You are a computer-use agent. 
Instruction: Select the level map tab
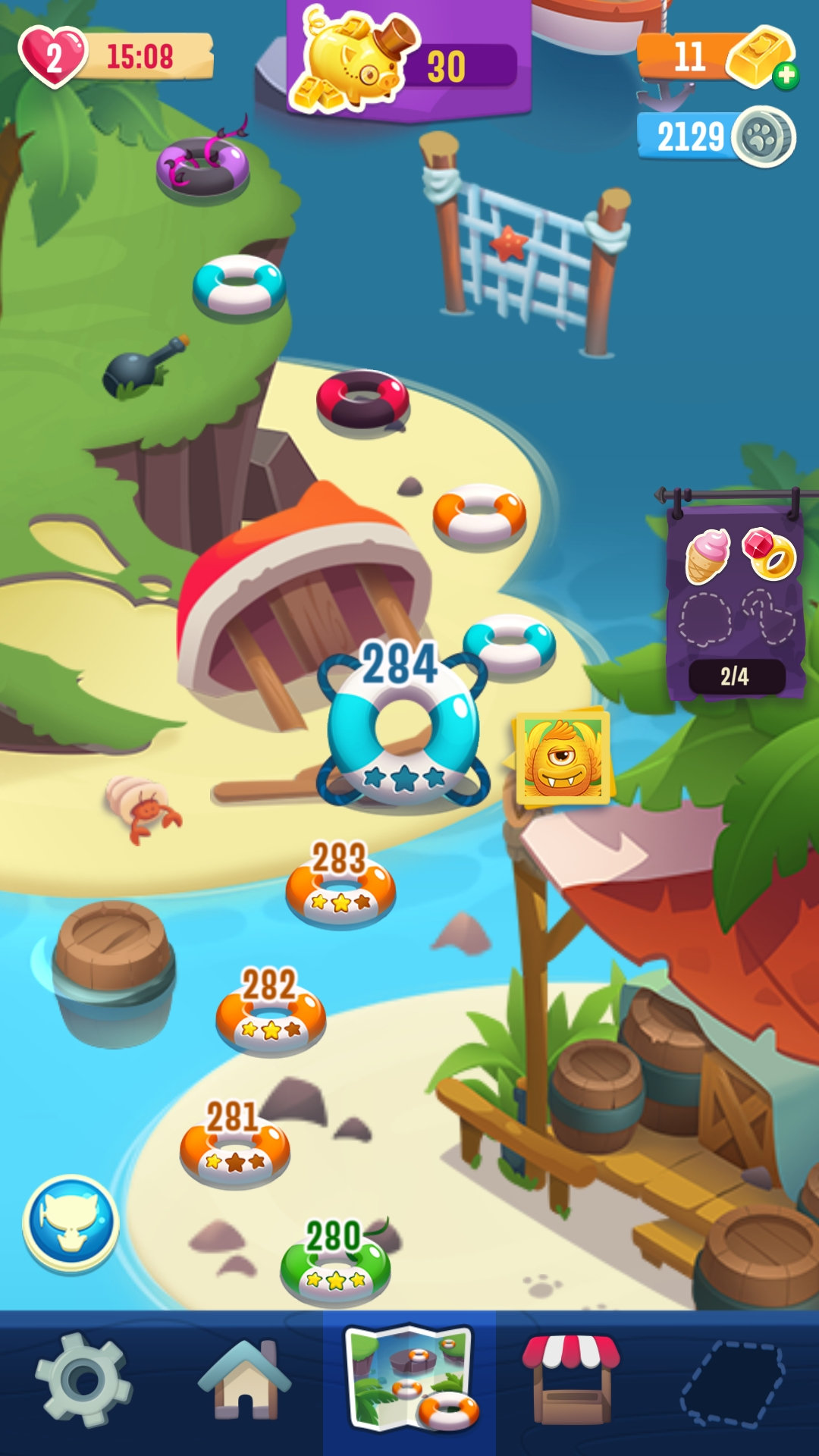point(409,1381)
